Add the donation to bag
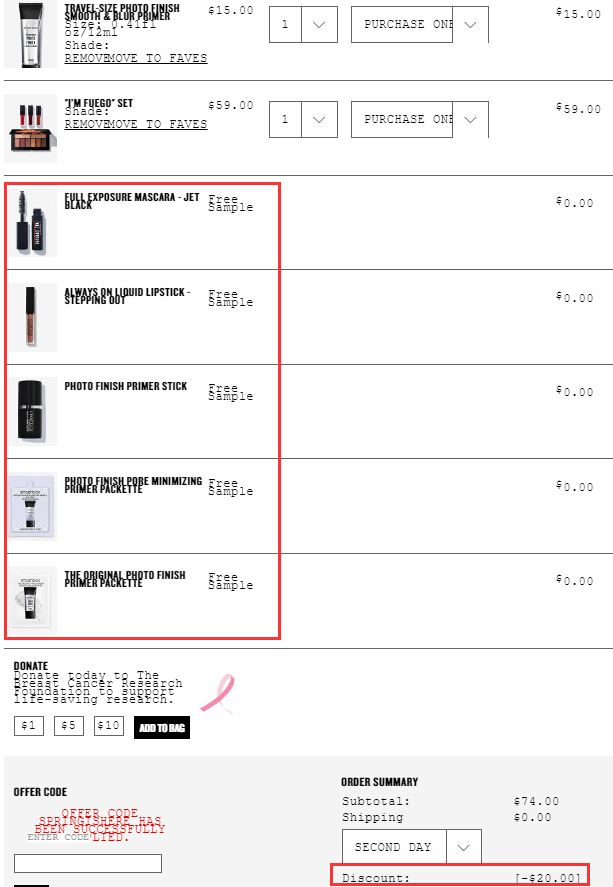The image size is (613, 887). [x=161, y=727]
